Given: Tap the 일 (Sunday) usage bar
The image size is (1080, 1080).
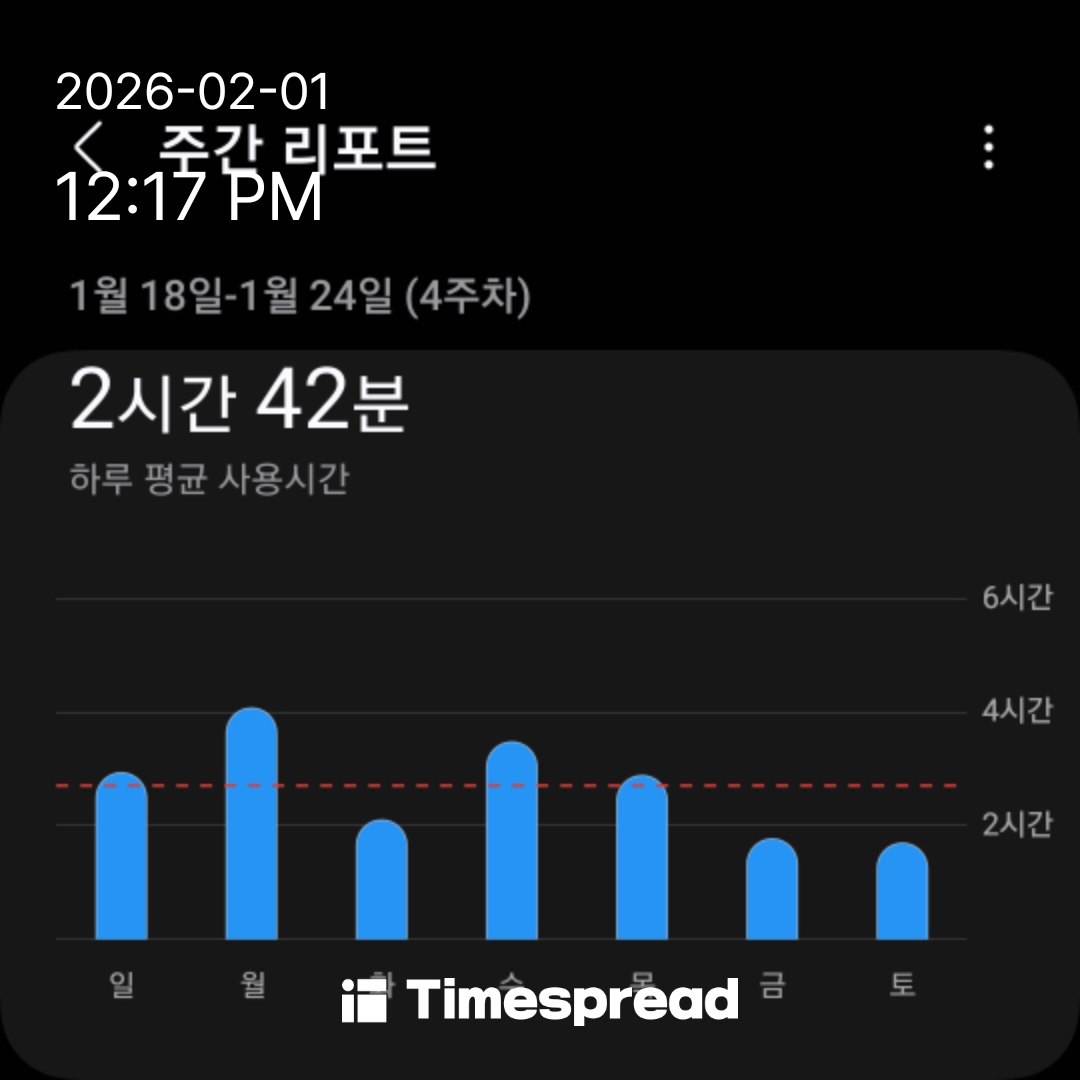Looking at the screenshot, I should 122,857.
